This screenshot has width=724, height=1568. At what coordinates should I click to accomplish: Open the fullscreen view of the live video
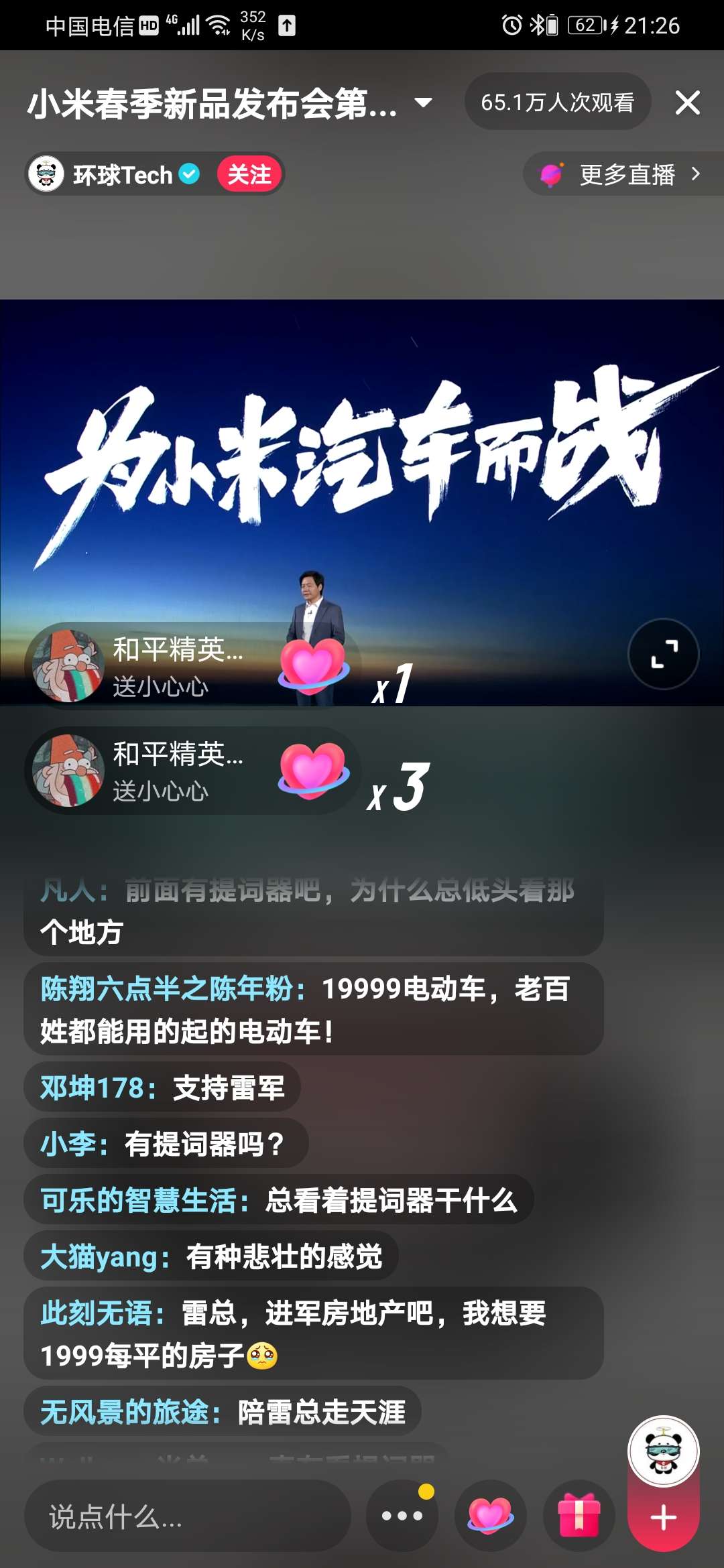coord(663,653)
